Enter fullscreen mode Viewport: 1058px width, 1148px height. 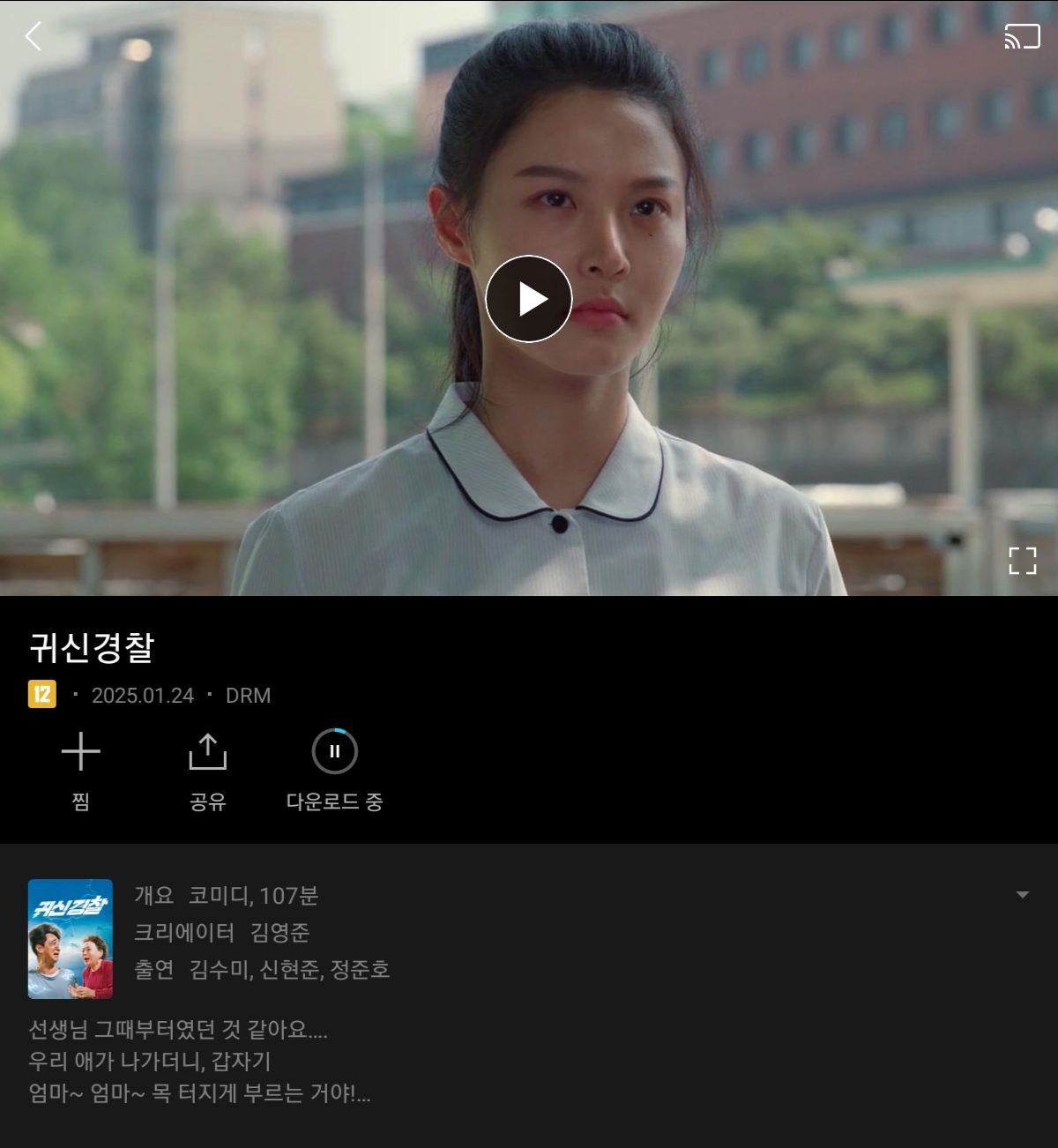coord(1022,560)
